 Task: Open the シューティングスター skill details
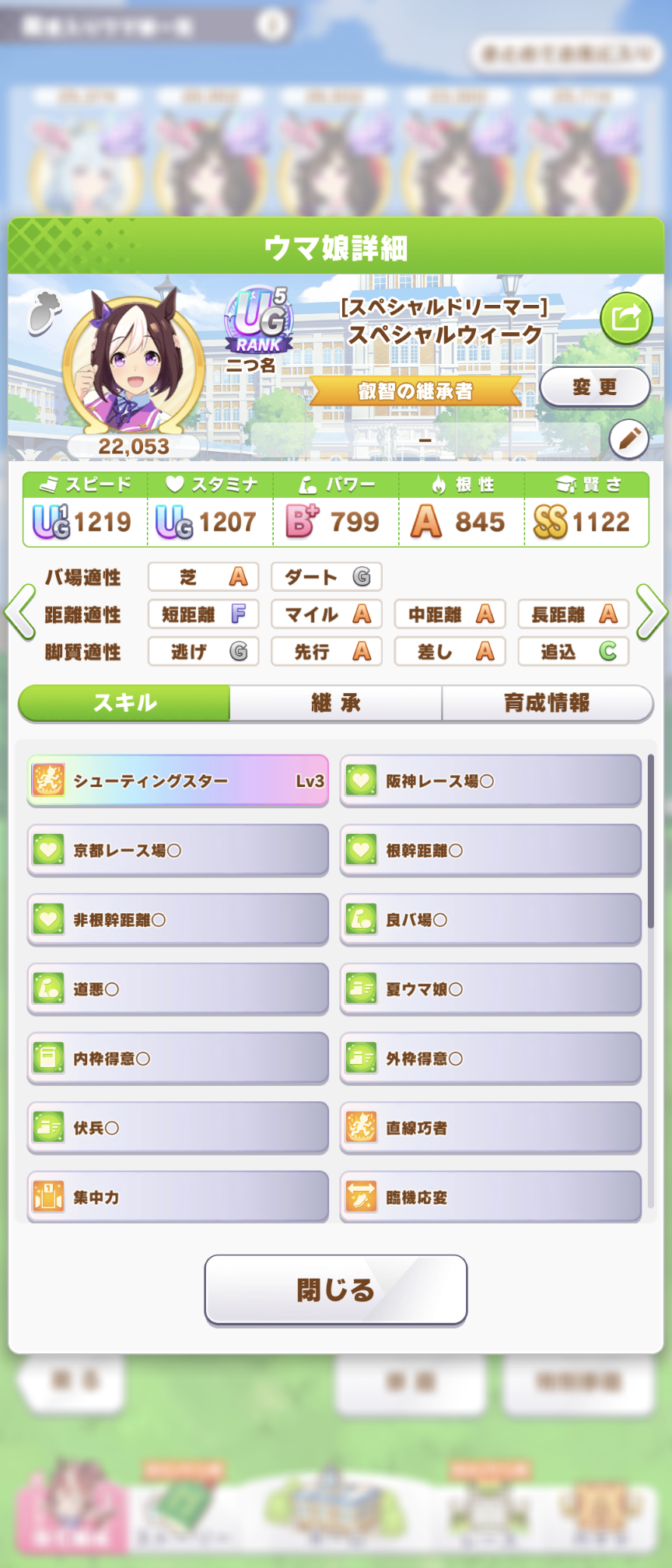(x=177, y=781)
